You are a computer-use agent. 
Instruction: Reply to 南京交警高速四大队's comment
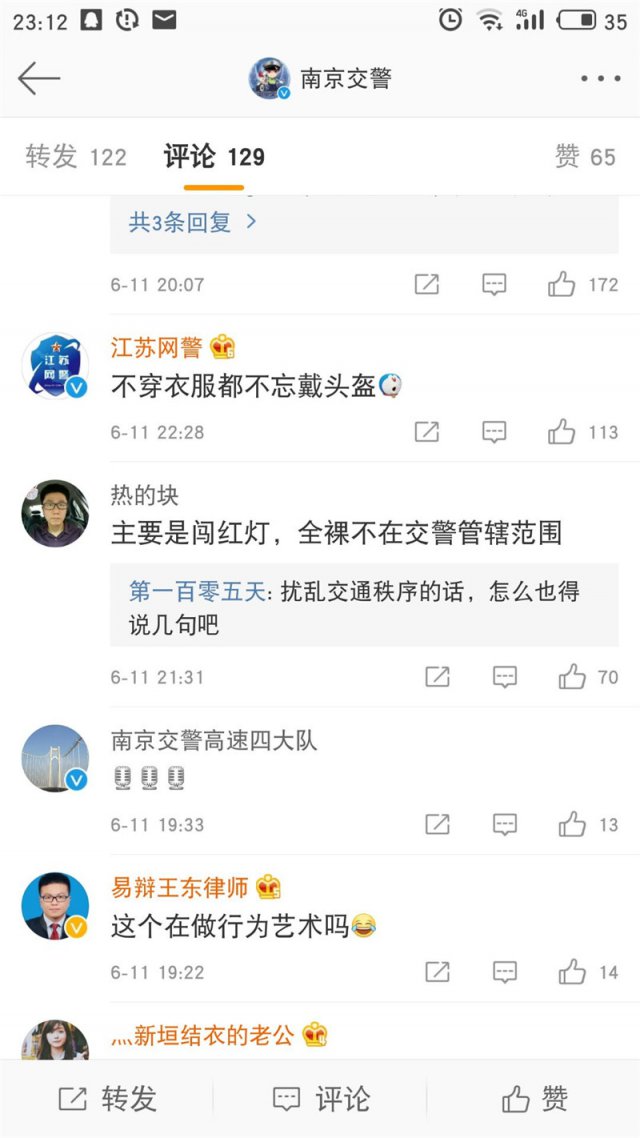point(505,825)
